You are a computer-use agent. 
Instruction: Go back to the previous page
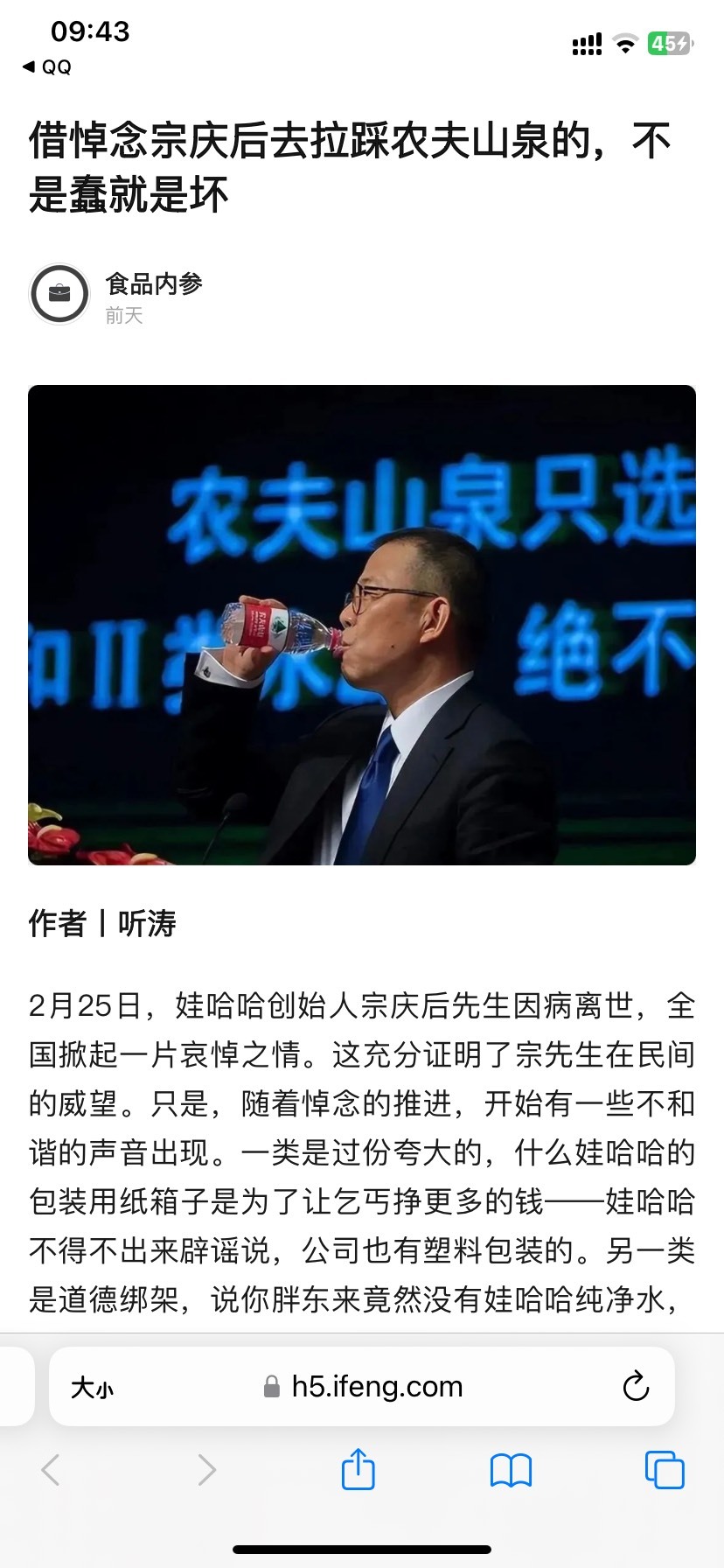click(x=51, y=1469)
